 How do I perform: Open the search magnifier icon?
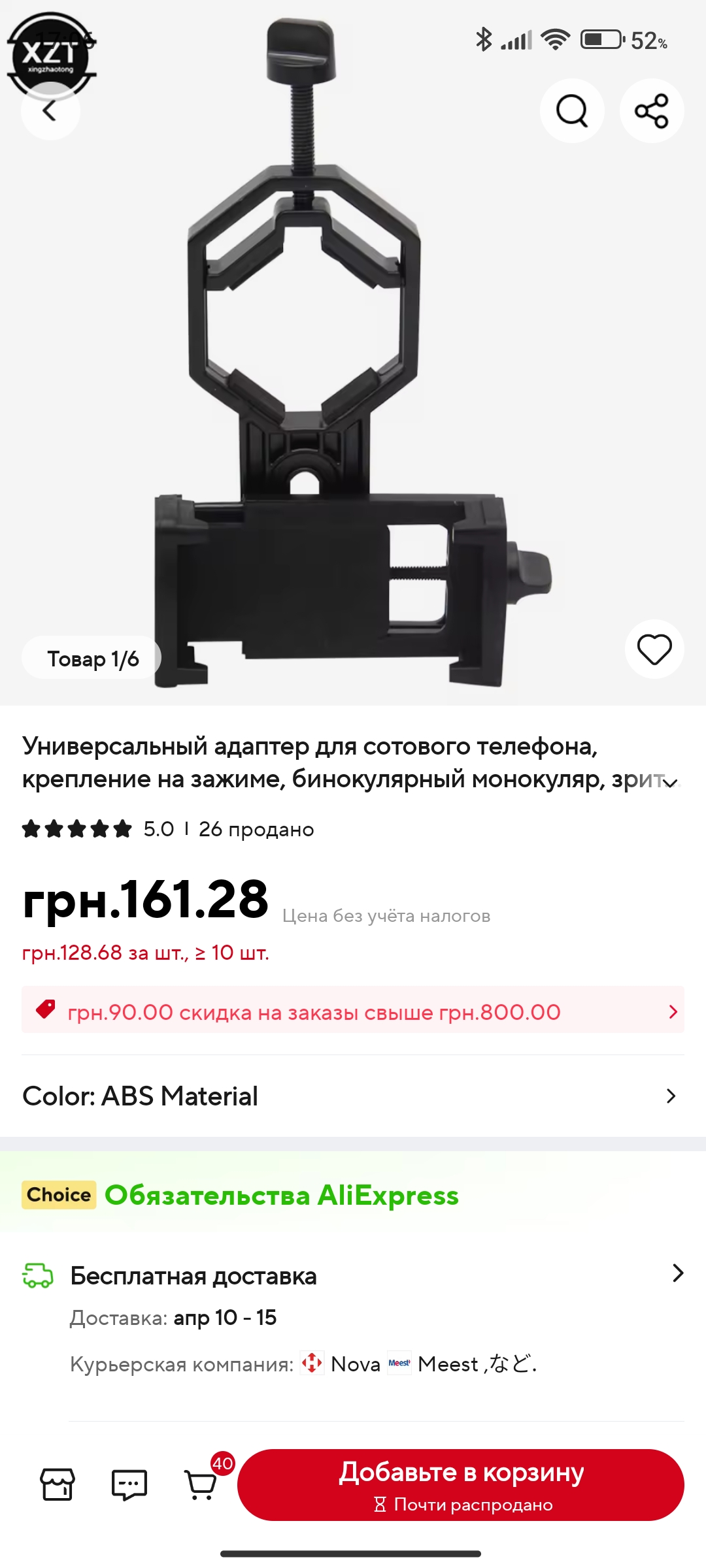[572, 110]
